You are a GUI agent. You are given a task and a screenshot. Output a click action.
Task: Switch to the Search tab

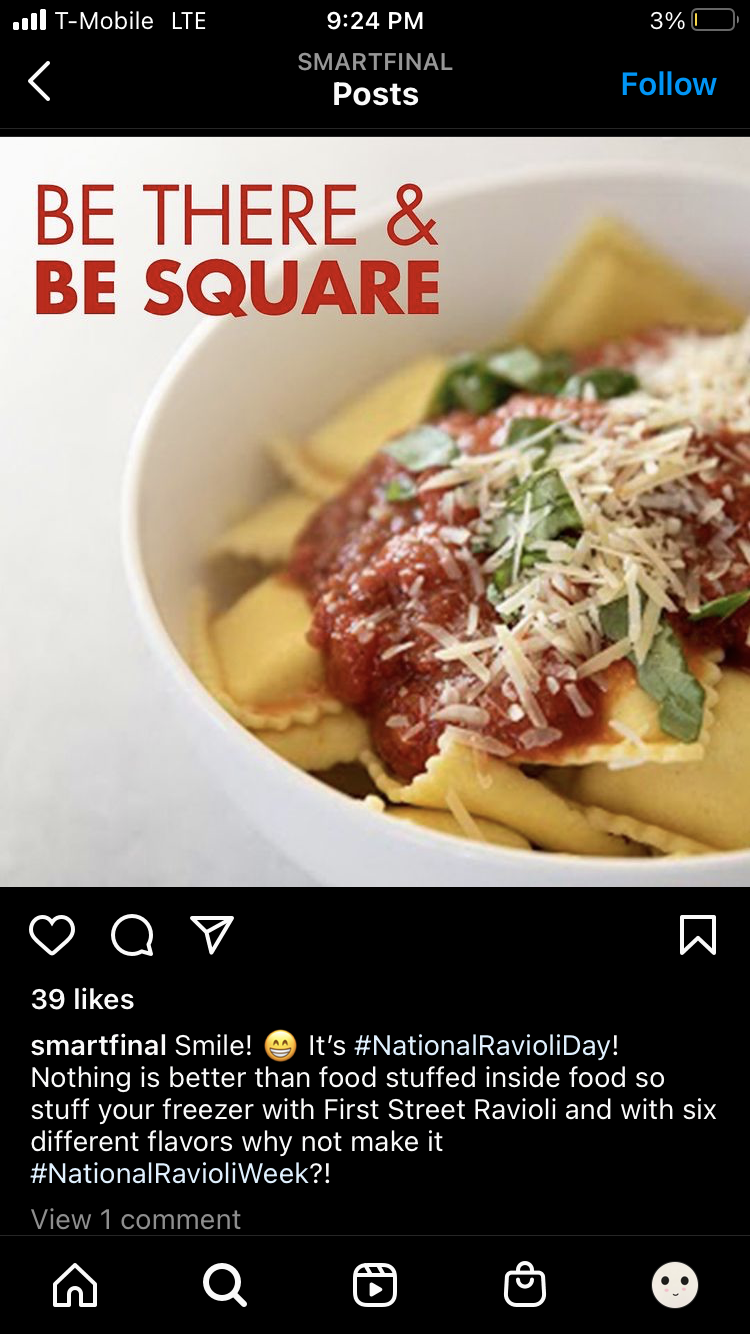click(225, 1286)
